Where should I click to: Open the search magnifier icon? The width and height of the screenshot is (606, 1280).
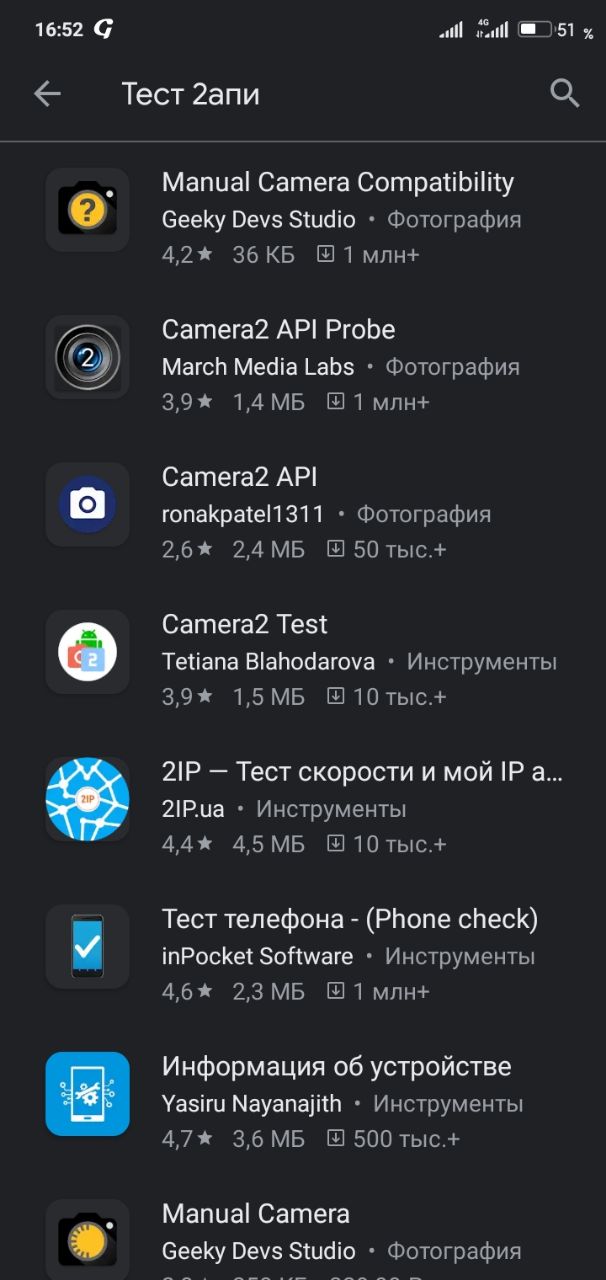(565, 94)
